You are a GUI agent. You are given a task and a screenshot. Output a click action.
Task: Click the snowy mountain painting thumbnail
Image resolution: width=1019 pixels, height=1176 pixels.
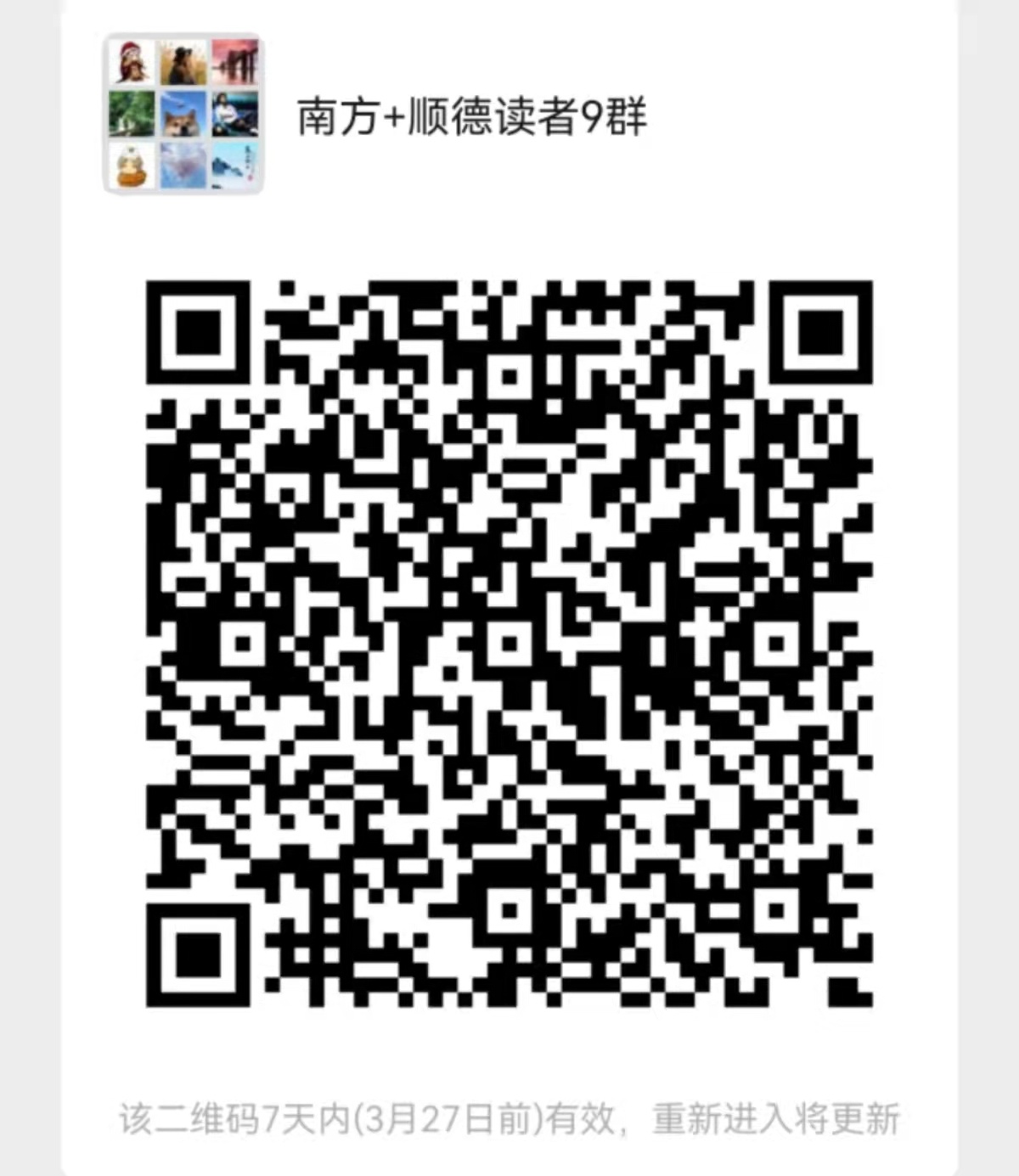[x=234, y=167]
